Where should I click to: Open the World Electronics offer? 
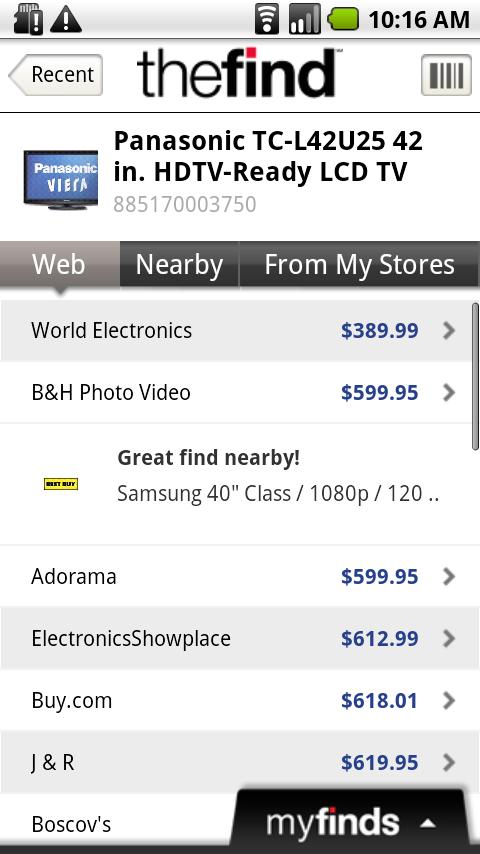[235, 331]
